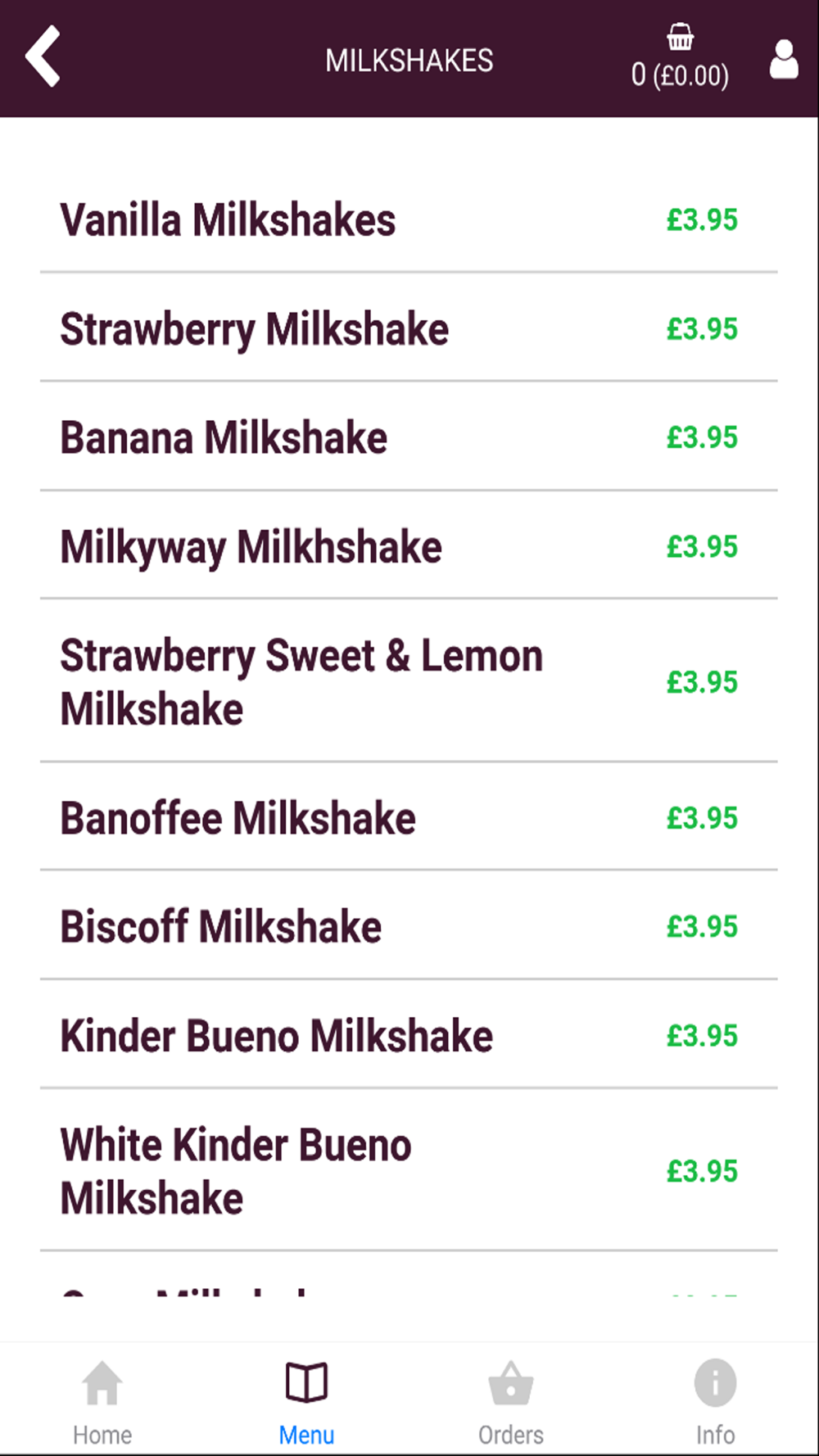This screenshot has height=1456, width=819.
Task: Select White Kinder Bueno Milkshake
Action: click(409, 1170)
